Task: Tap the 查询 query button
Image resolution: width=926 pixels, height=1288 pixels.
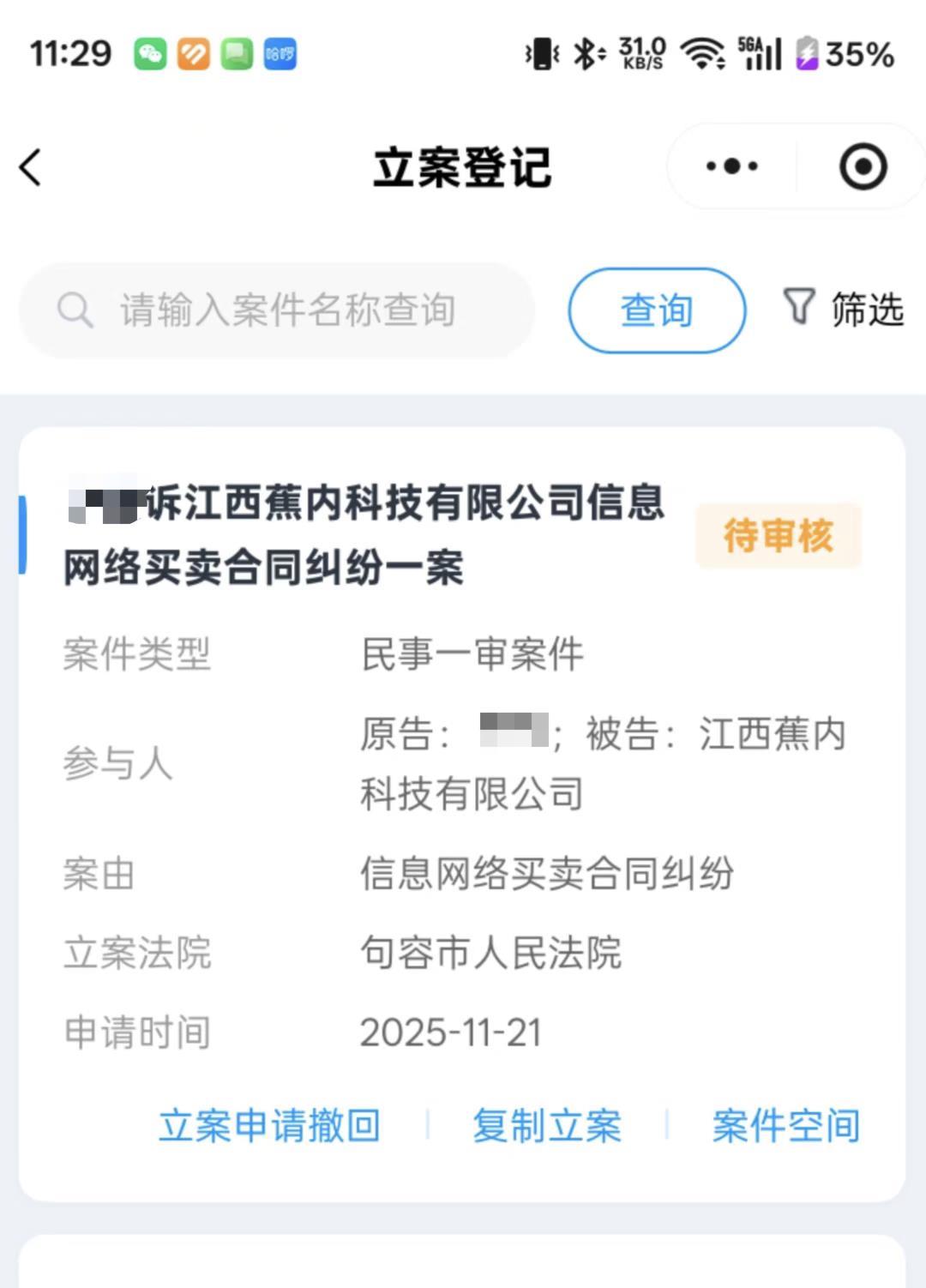Action: point(656,310)
